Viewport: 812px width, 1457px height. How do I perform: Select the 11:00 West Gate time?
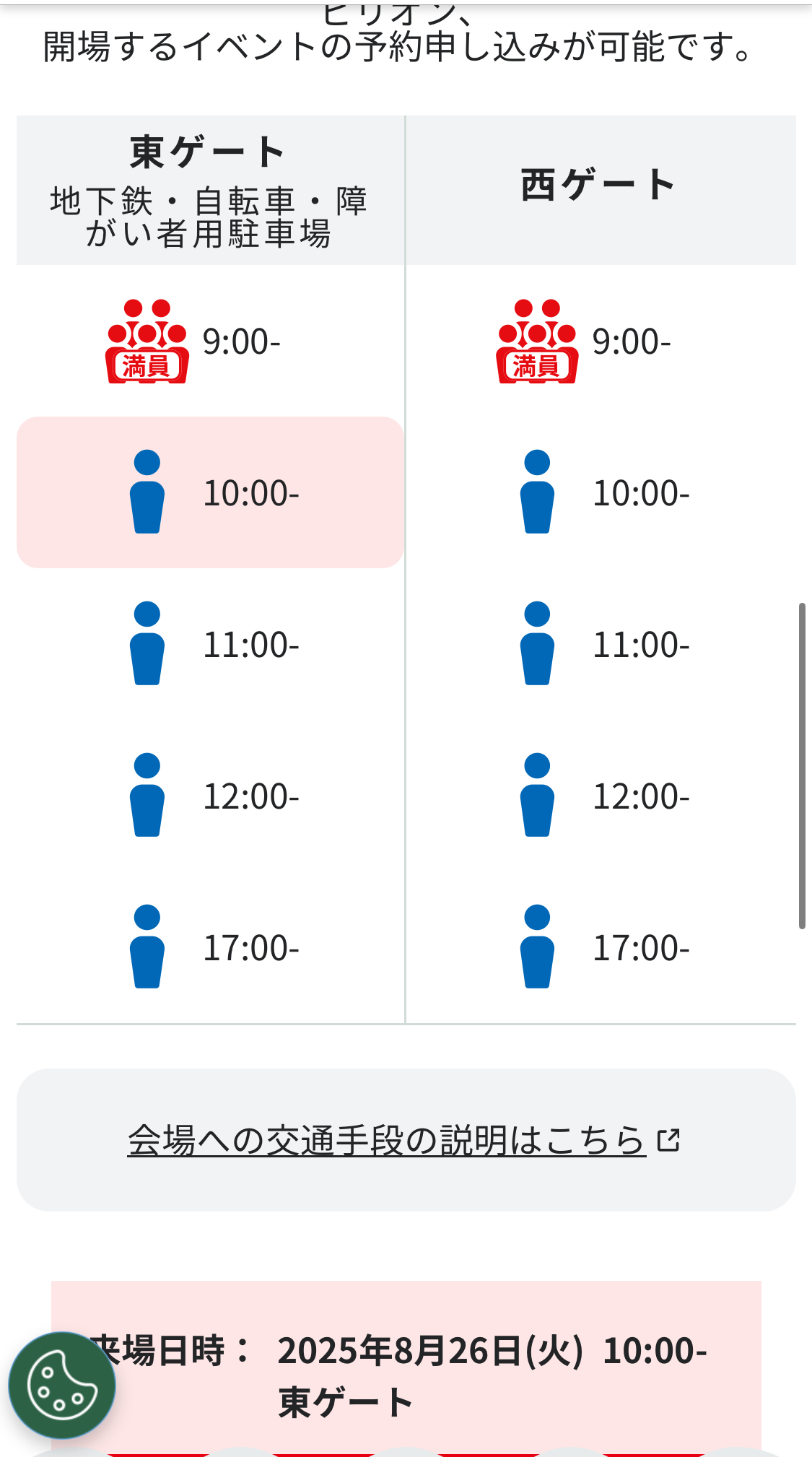coord(601,644)
